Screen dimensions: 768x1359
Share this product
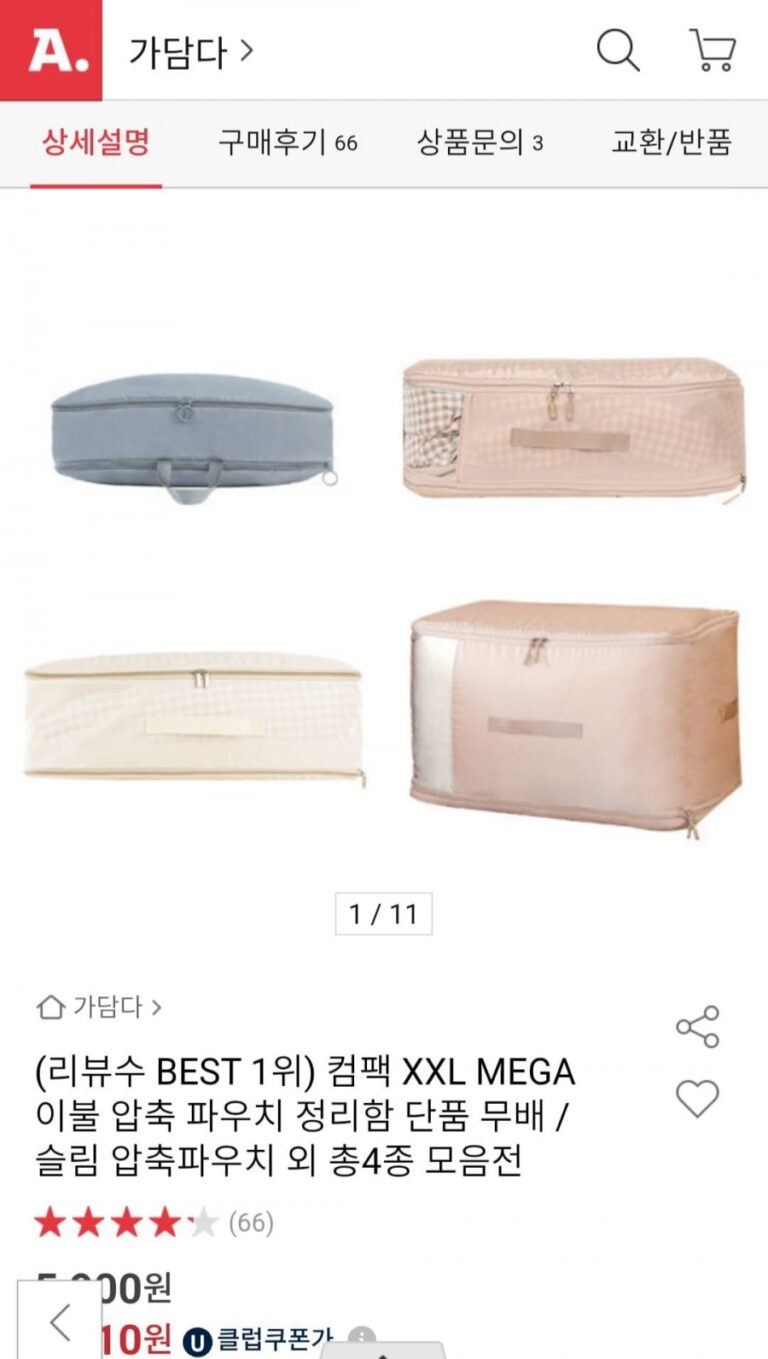[697, 1027]
